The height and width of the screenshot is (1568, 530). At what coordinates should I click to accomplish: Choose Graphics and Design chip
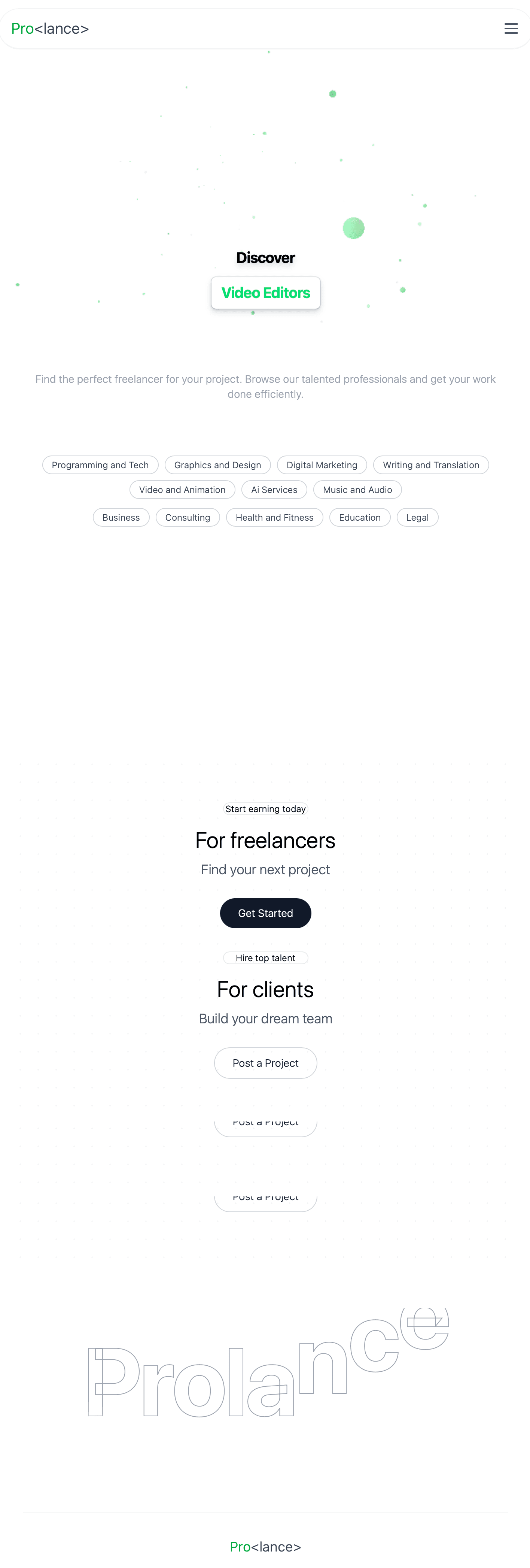[x=217, y=465]
